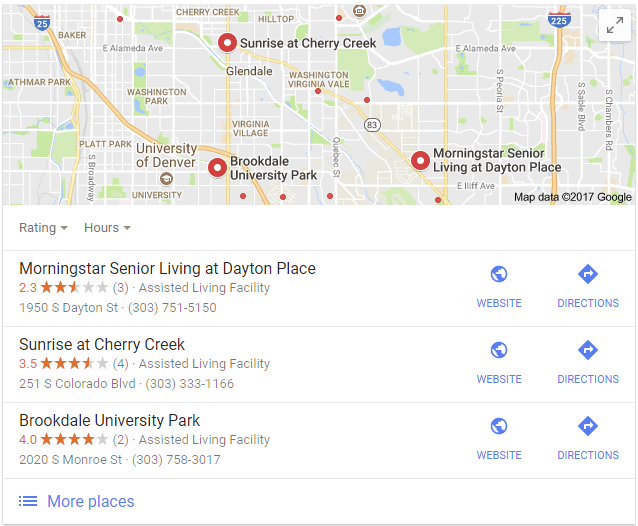Visit website for Sunrise at Cherry Creek

point(498,362)
